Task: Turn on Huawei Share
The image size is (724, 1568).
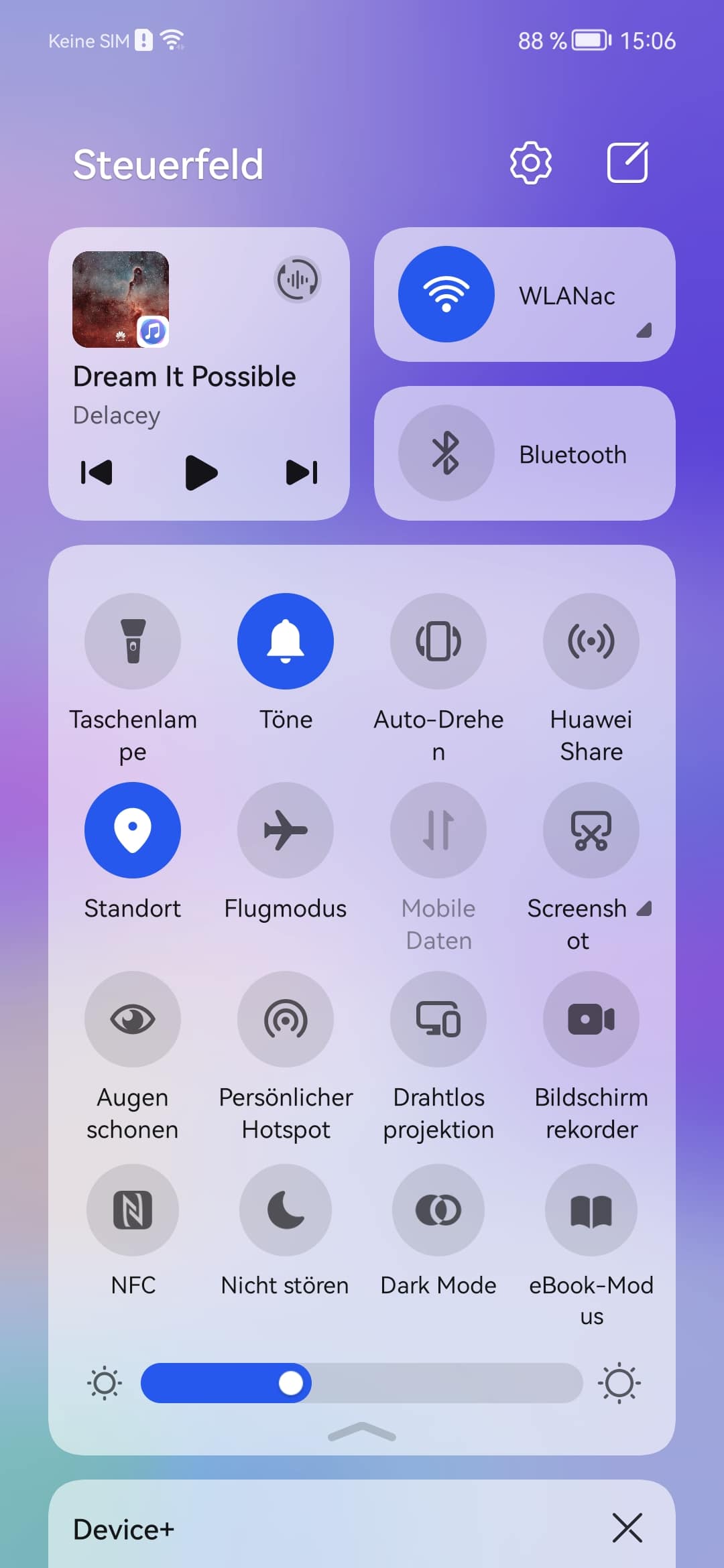Action: tap(591, 641)
